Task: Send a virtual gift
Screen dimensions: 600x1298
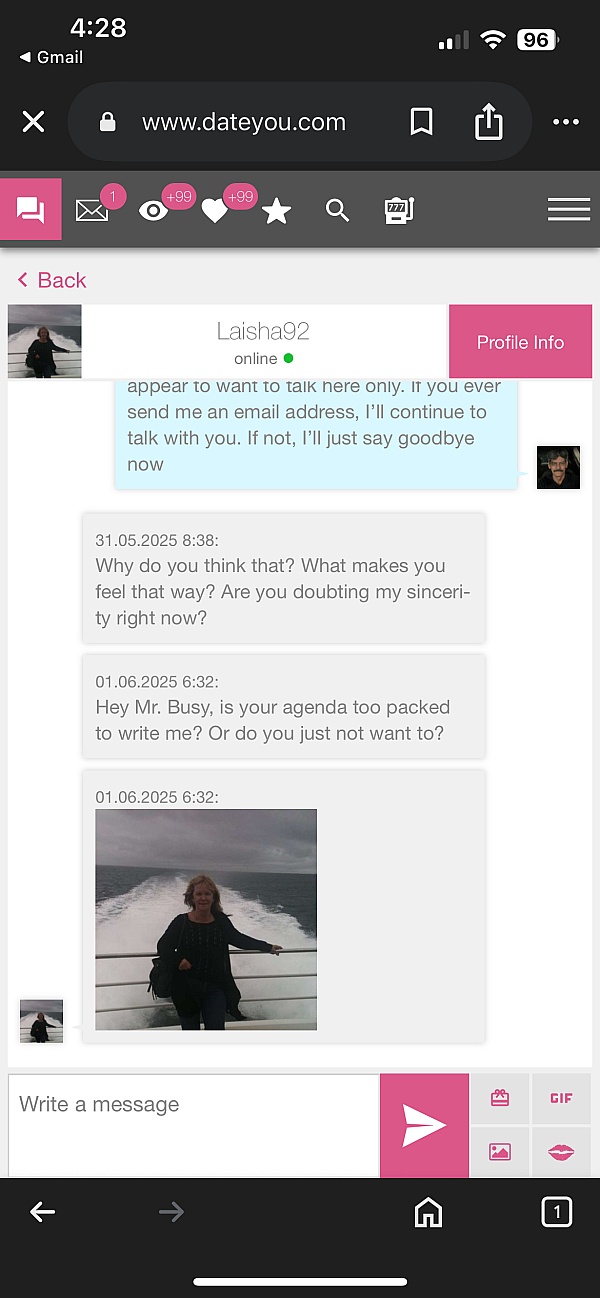Action: (x=500, y=1098)
